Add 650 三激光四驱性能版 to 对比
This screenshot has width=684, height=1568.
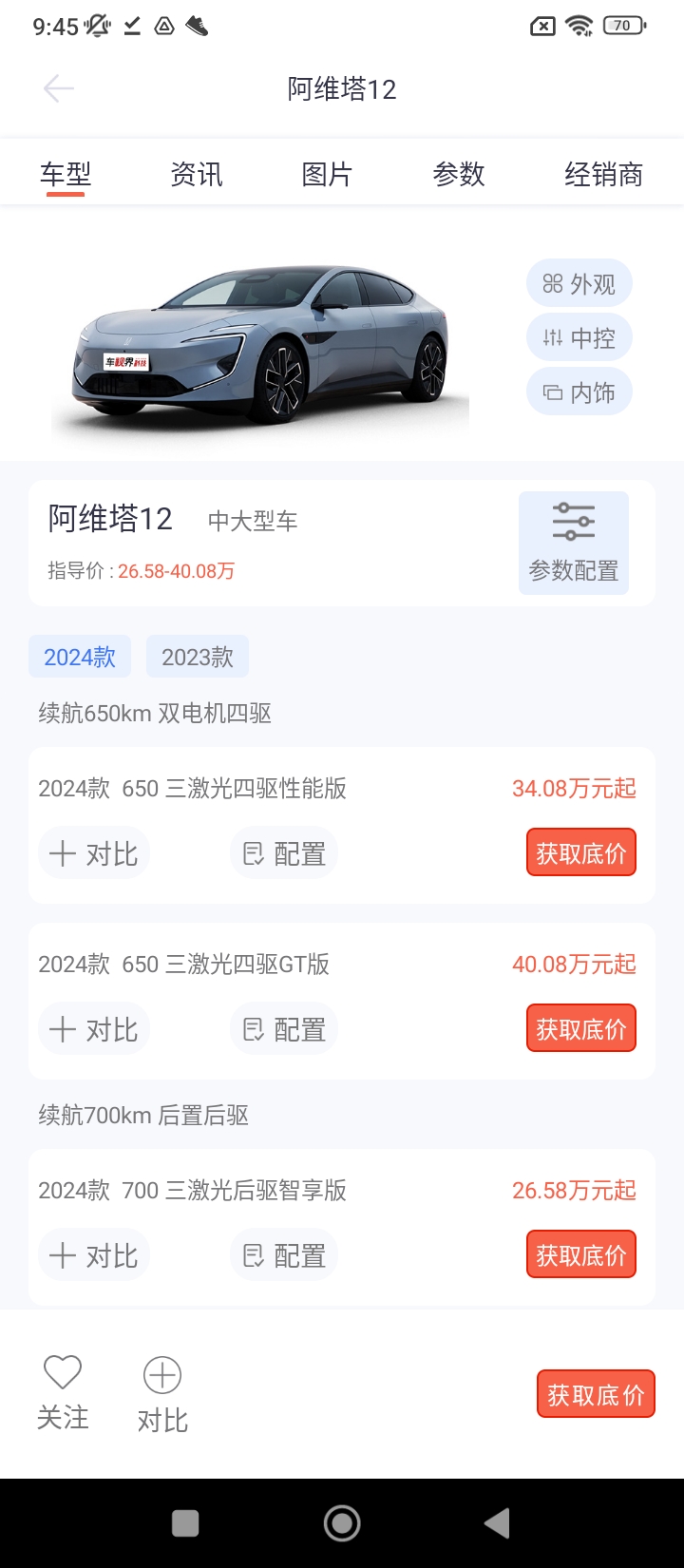(x=94, y=853)
